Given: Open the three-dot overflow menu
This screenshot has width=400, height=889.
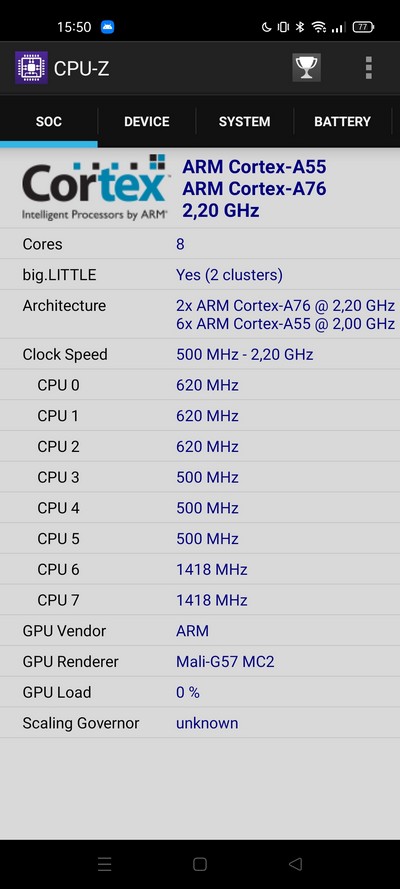Looking at the screenshot, I should point(369,68).
